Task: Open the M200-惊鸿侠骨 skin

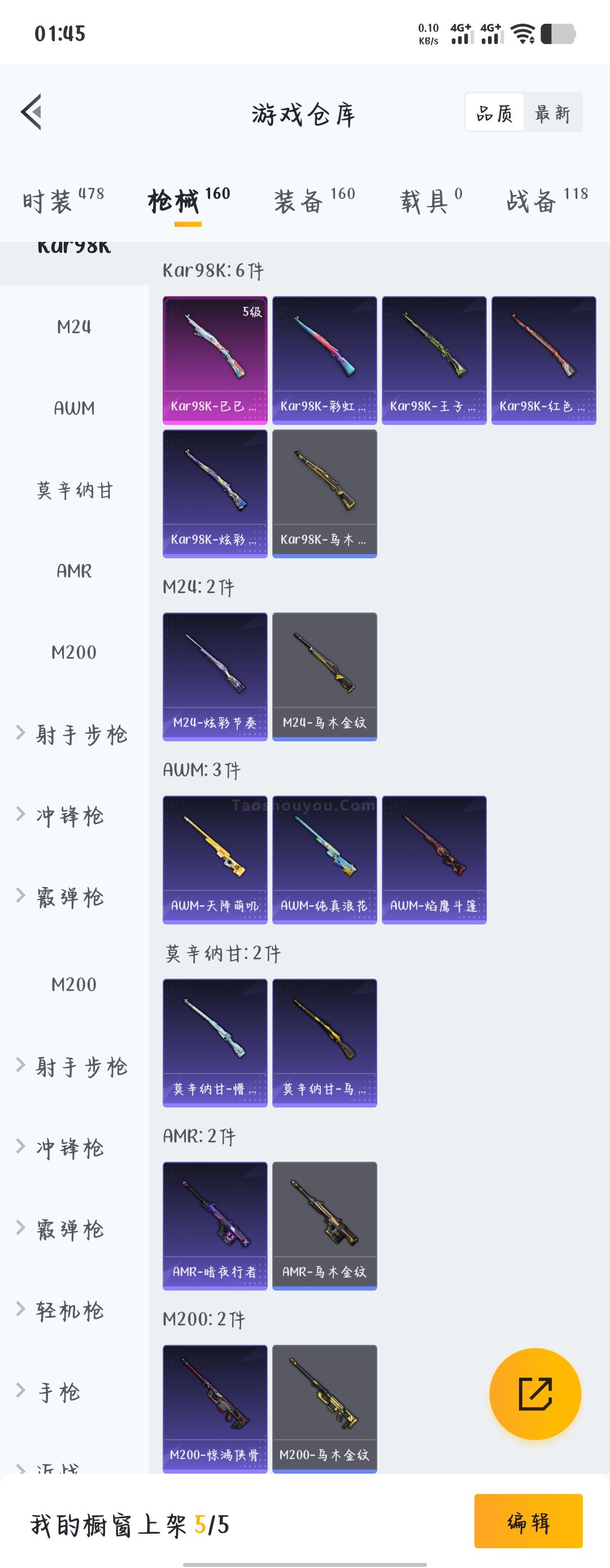Action: click(215, 1409)
